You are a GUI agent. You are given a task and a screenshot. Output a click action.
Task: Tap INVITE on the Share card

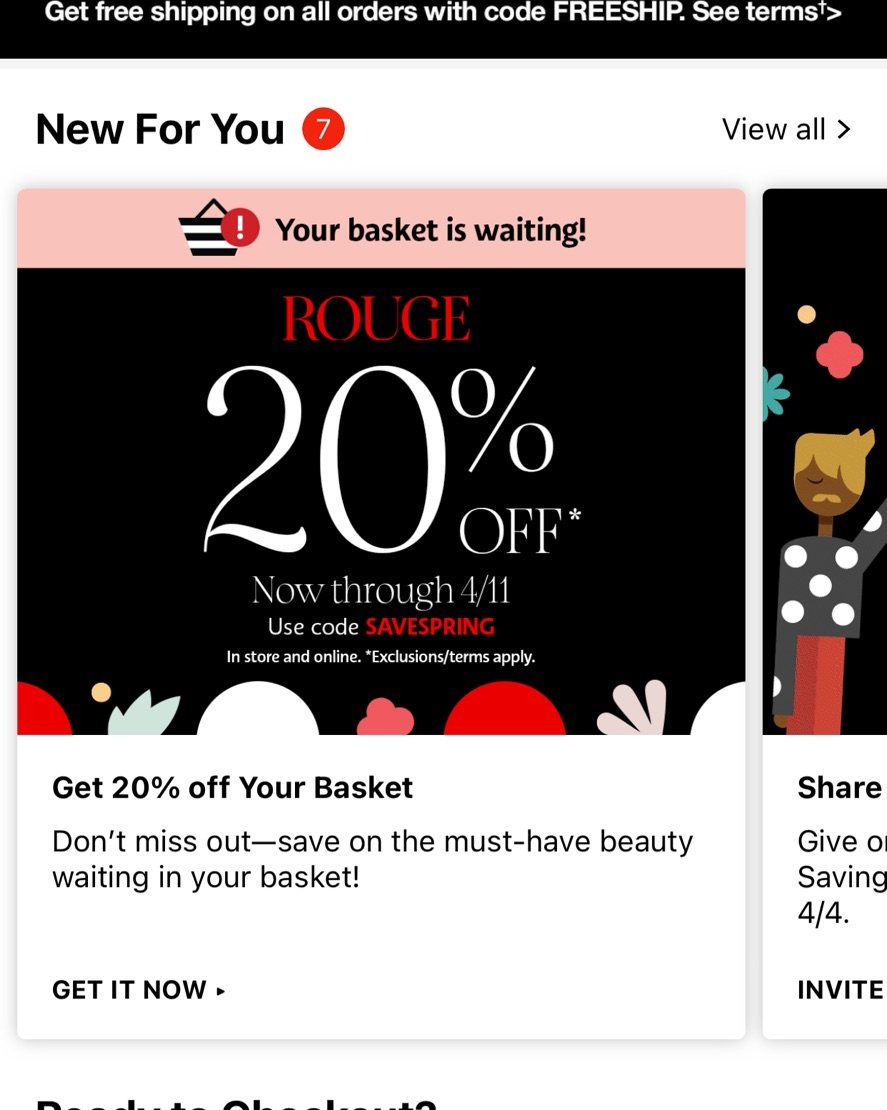pos(840,990)
